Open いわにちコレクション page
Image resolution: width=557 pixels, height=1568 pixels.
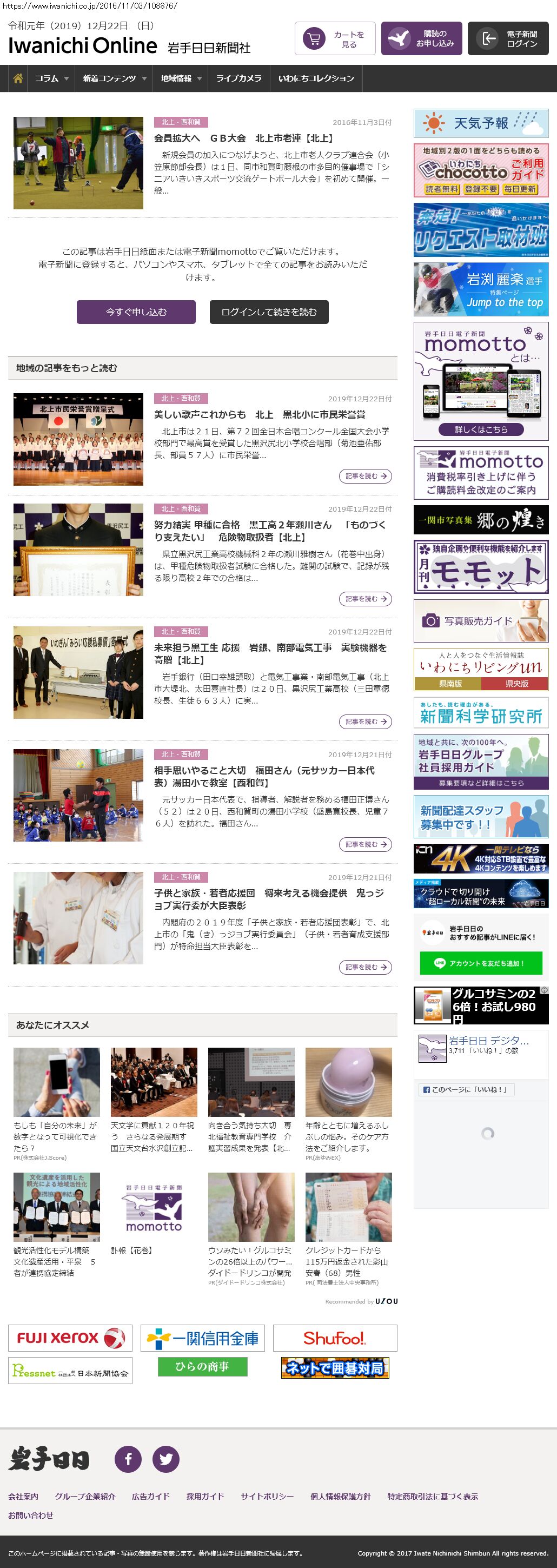316,78
